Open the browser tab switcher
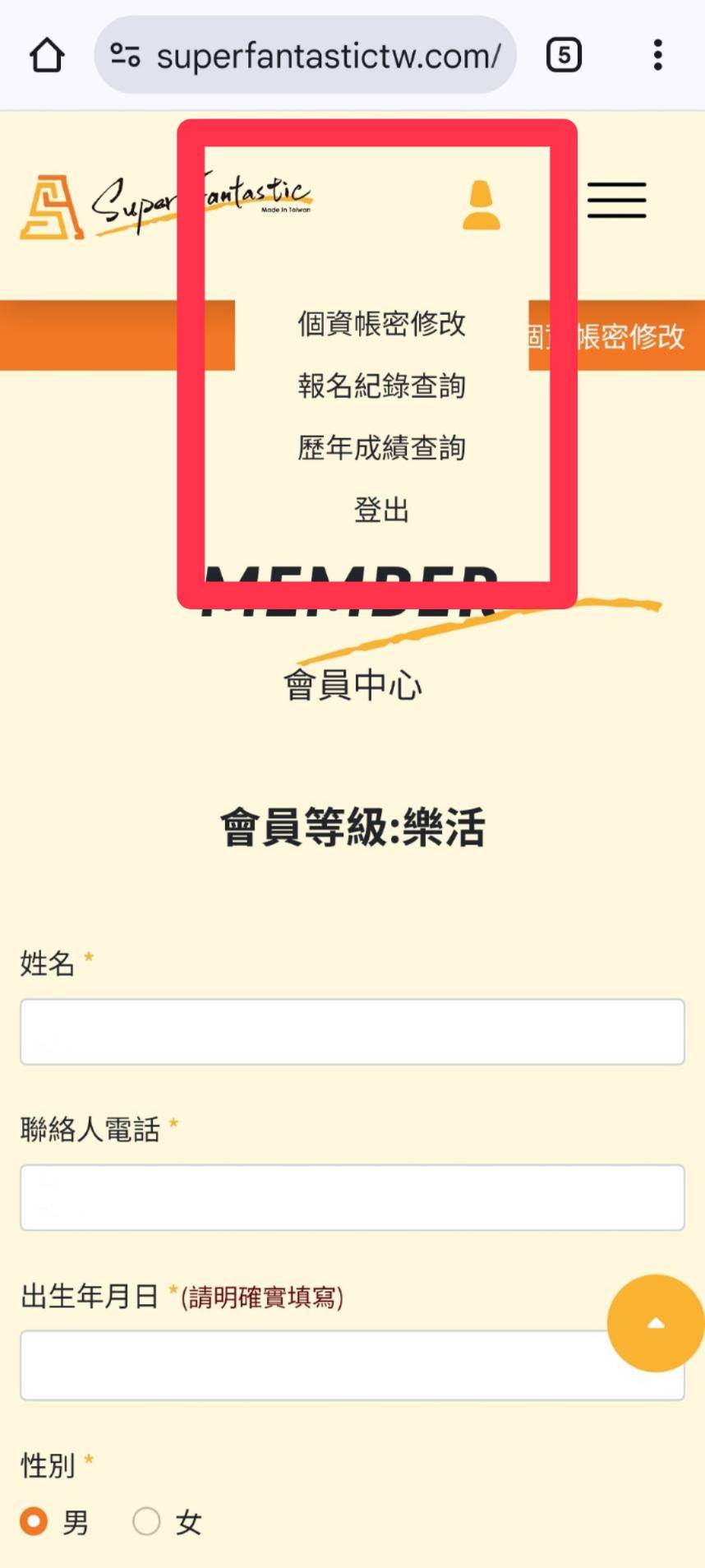Image resolution: width=705 pixels, height=1568 pixels. coord(564,56)
